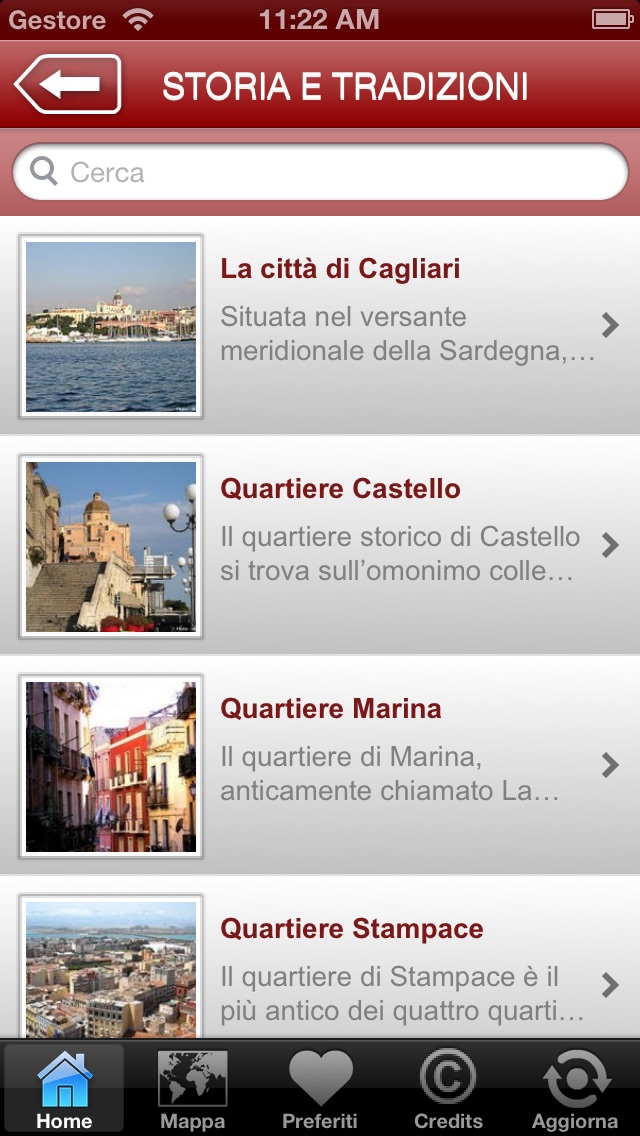This screenshot has width=640, height=1136.
Task: Tap the Cerca search field
Action: (x=320, y=172)
